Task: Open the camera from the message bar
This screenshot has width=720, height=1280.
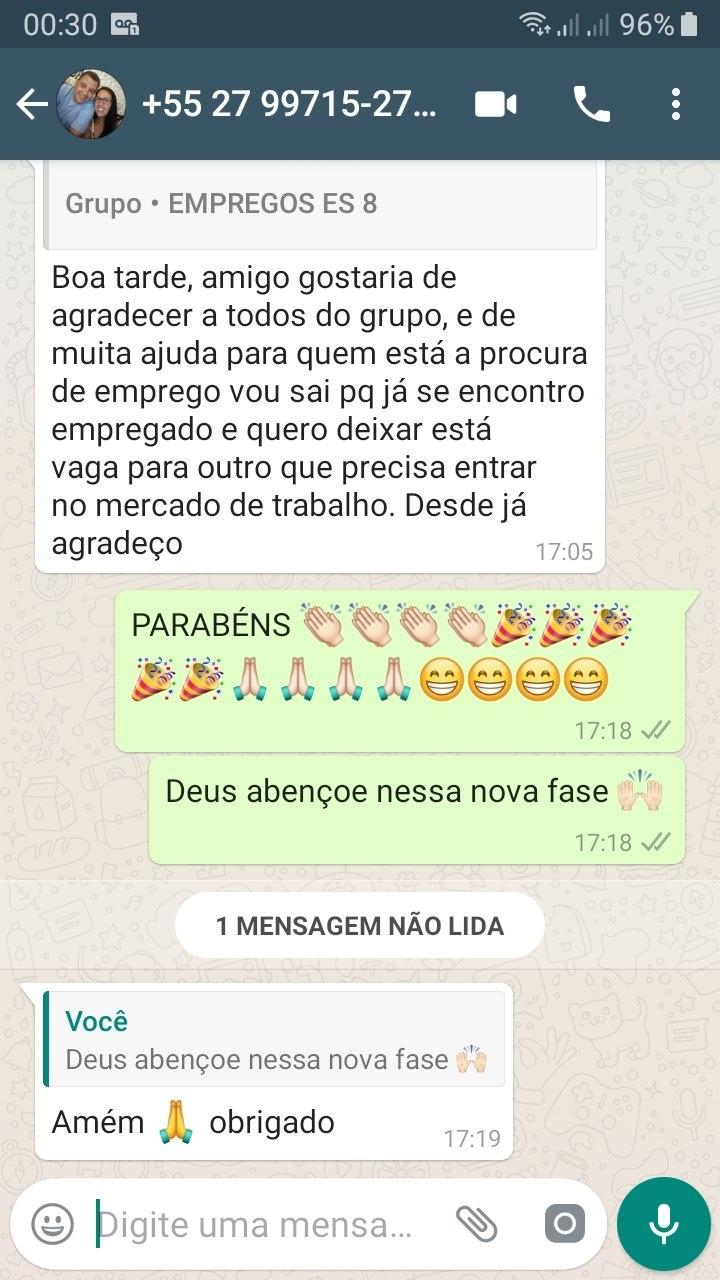Action: 564,1223
